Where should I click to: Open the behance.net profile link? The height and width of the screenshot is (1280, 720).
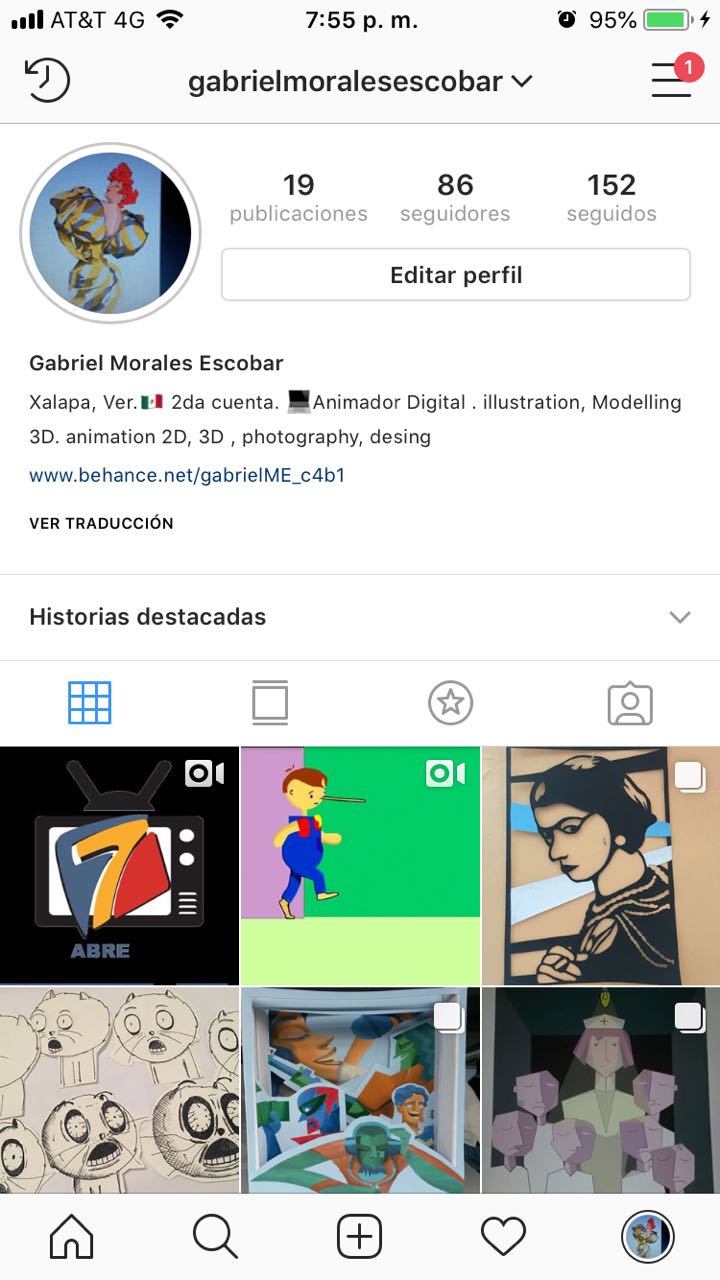[187, 475]
